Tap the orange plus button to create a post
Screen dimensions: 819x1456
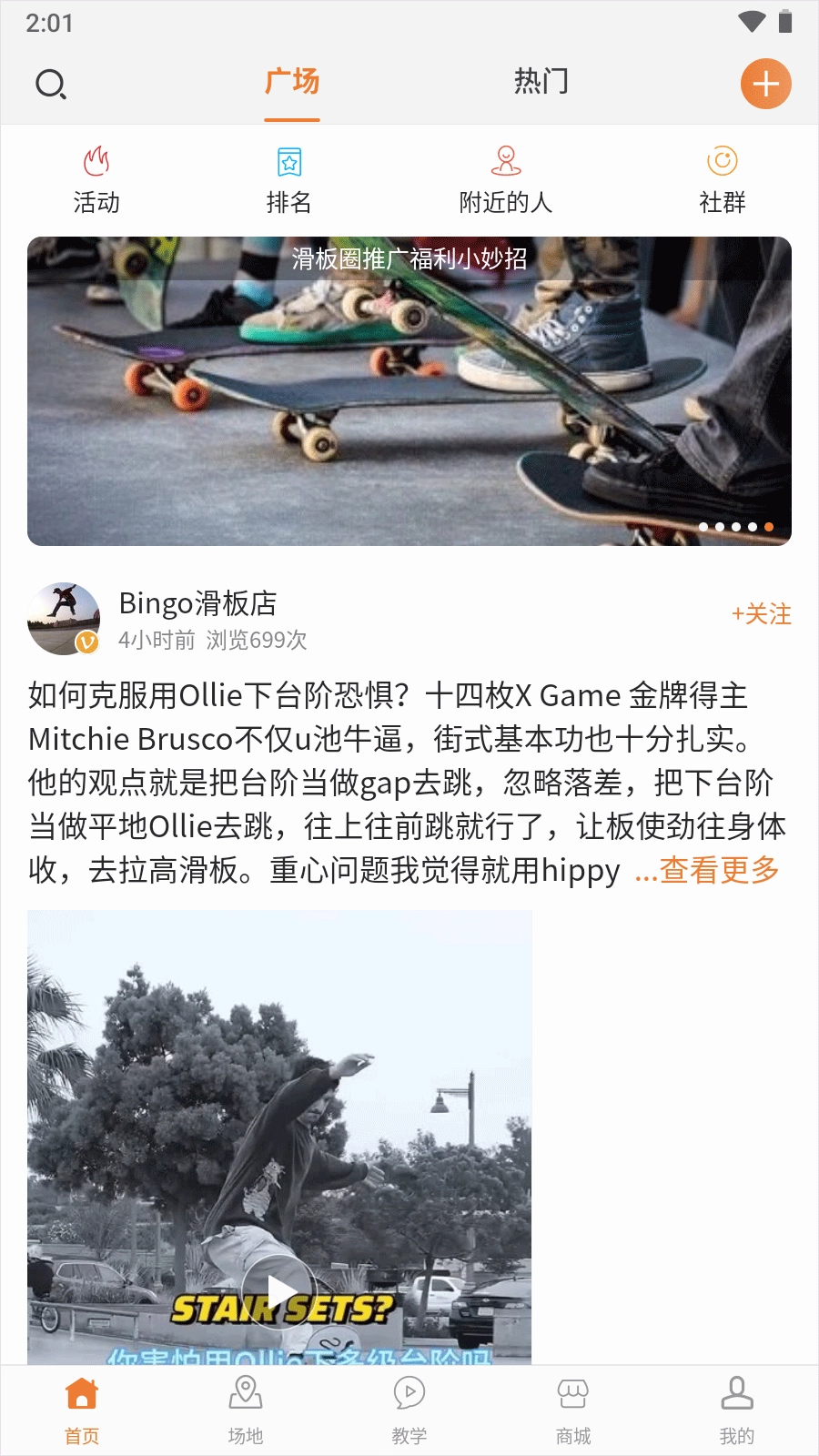pyautogui.click(x=765, y=84)
